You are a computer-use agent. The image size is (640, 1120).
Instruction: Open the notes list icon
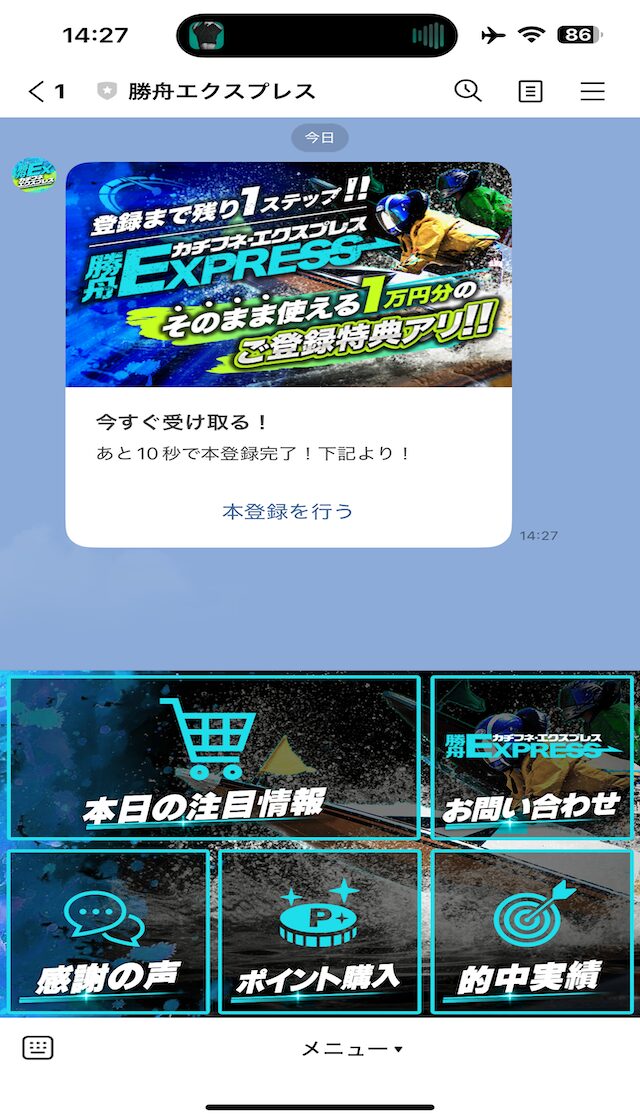click(530, 92)
